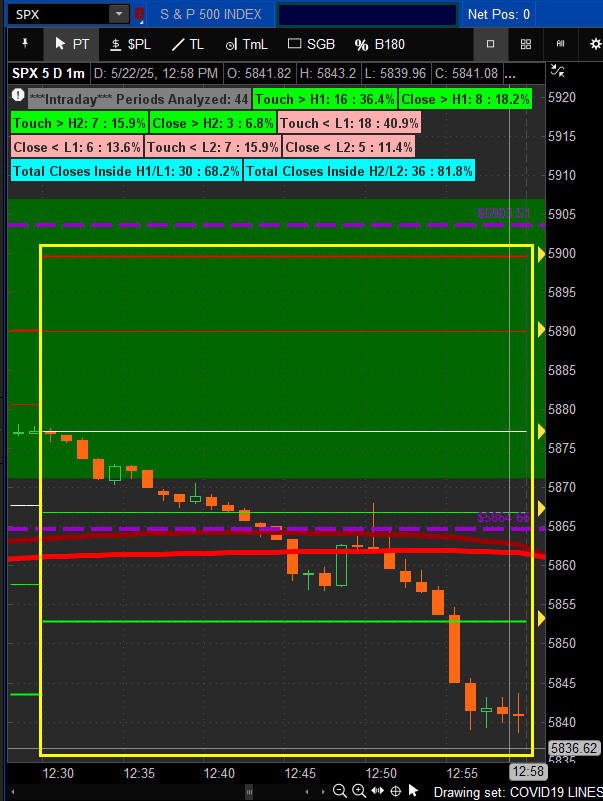Screen dimensions: 603x801
Task: Tap the study alert exclamation icon
Action: point(17,95)
